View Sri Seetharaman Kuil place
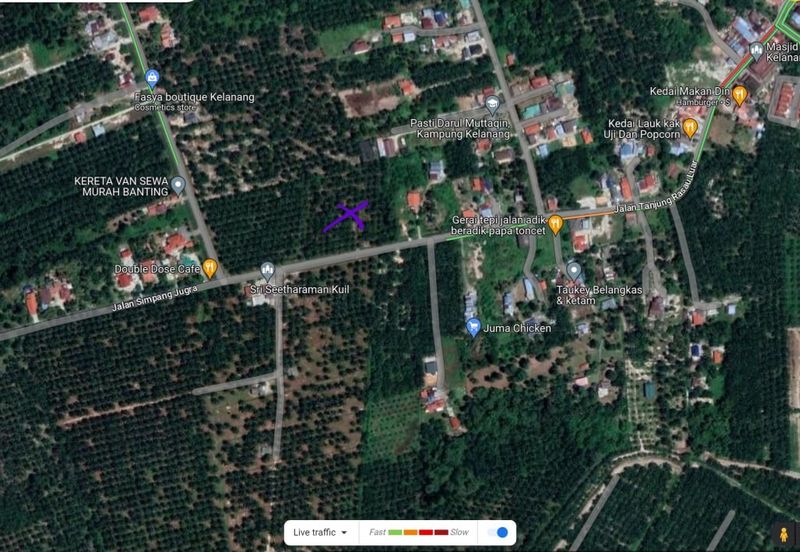 coord(267,269)
